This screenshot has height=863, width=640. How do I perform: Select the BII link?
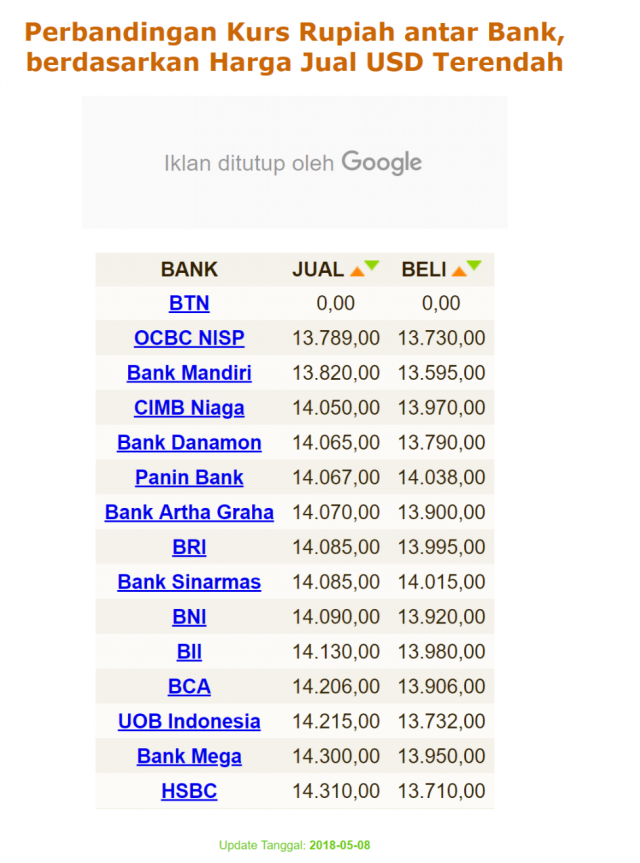point(189,652)
